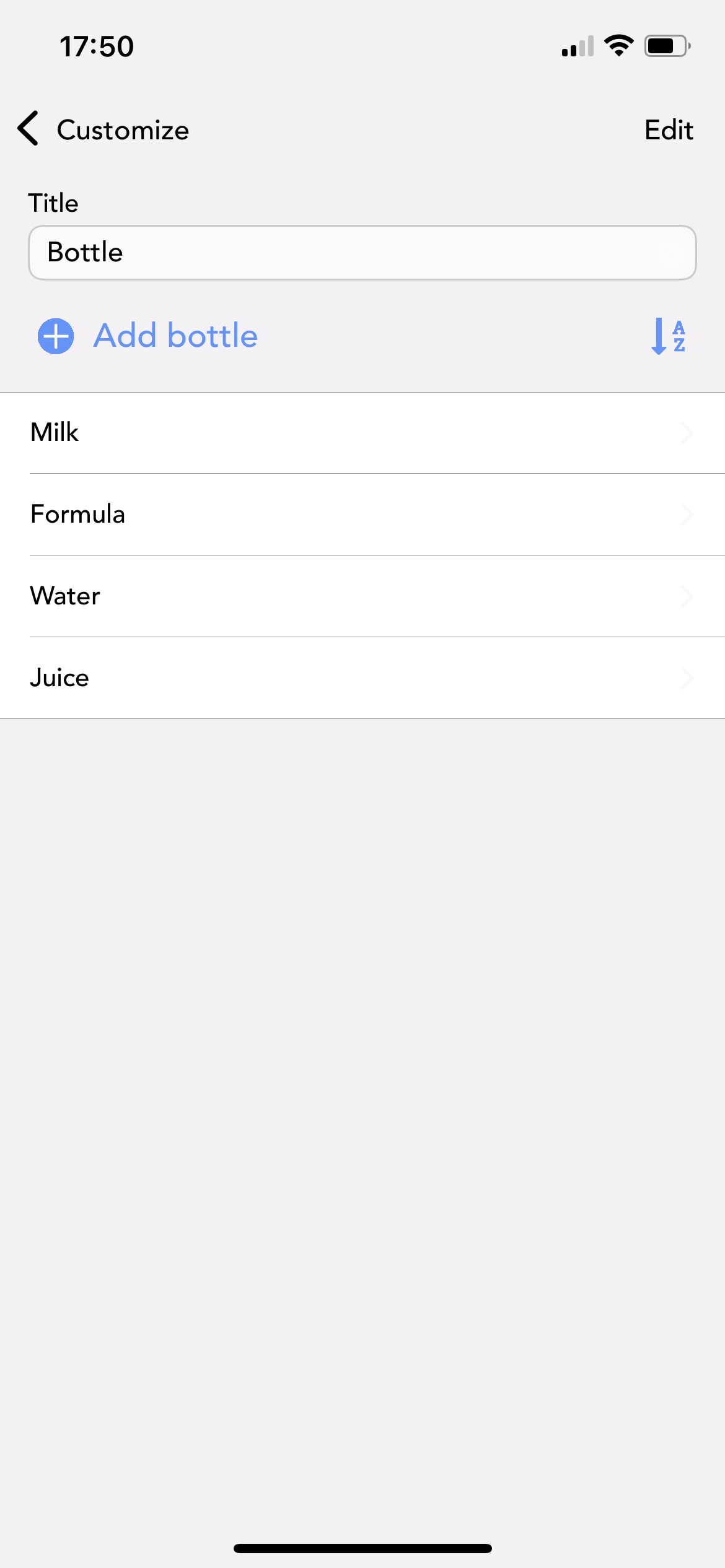The width and height of the screenshot is (725, 1568).
Task: Select the Water entry
Action: (x=362, y=596)
